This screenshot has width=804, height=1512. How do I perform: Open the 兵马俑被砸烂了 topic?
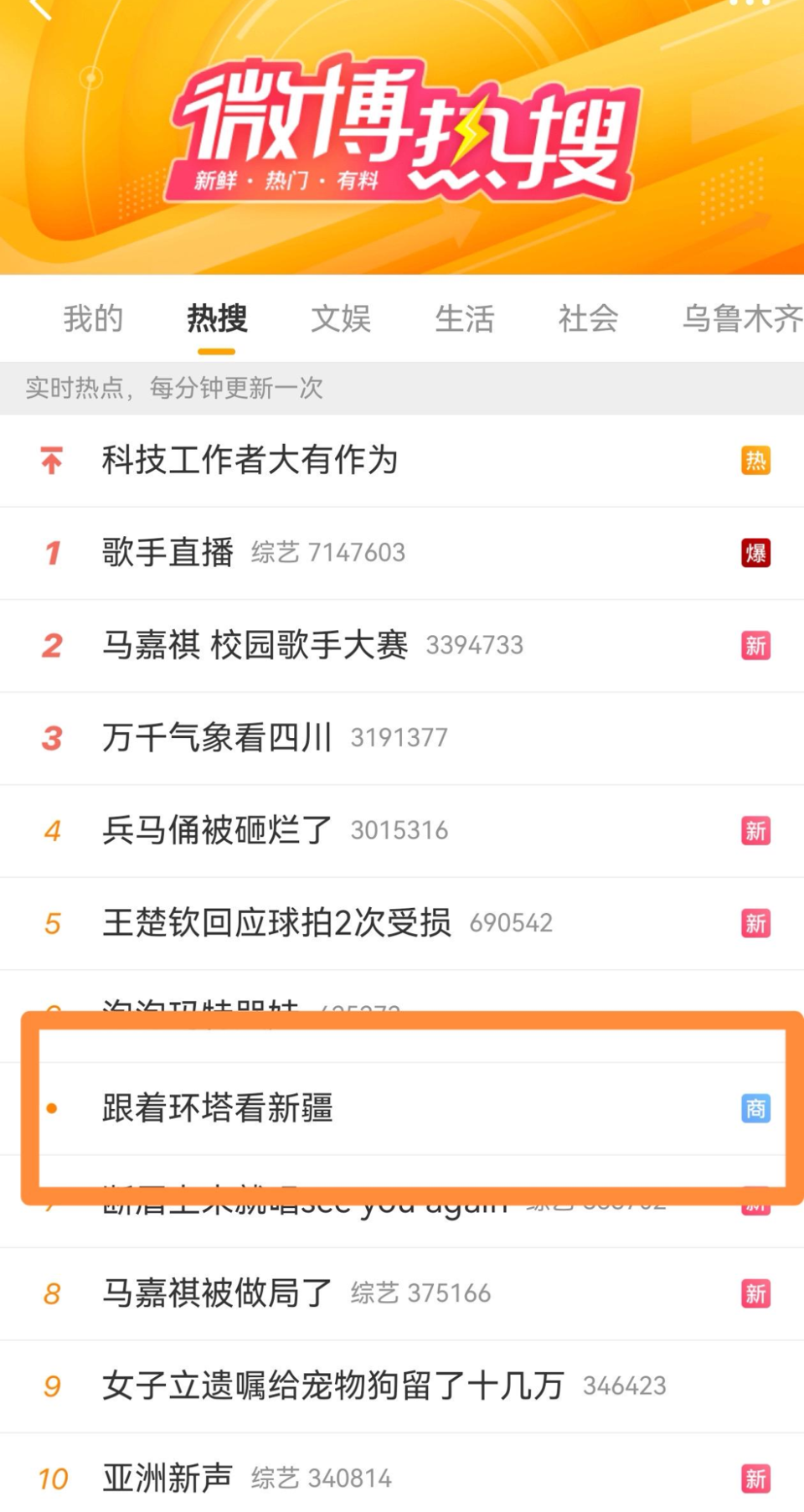tap(216, 830)
